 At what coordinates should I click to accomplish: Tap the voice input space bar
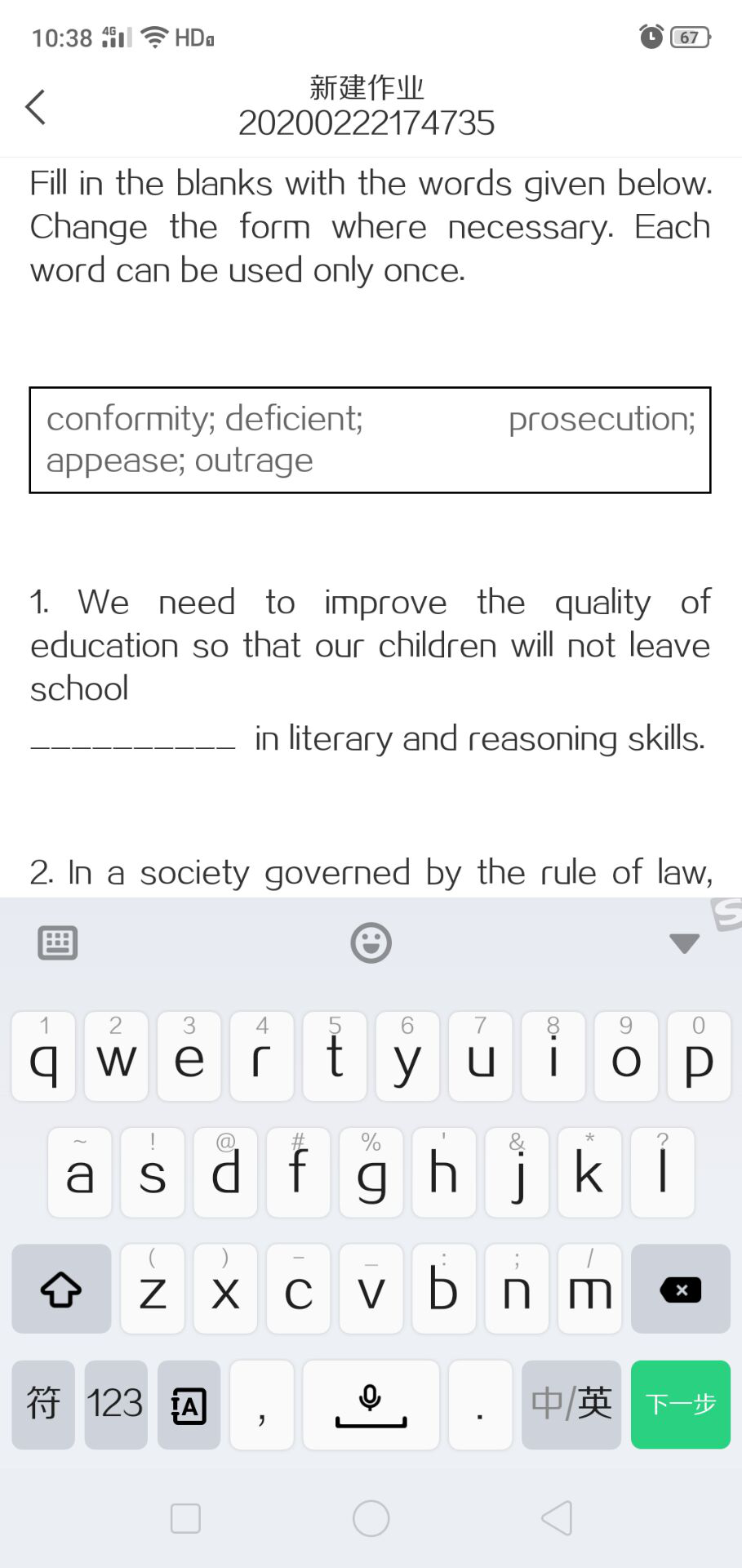[x=371, y=1404]
